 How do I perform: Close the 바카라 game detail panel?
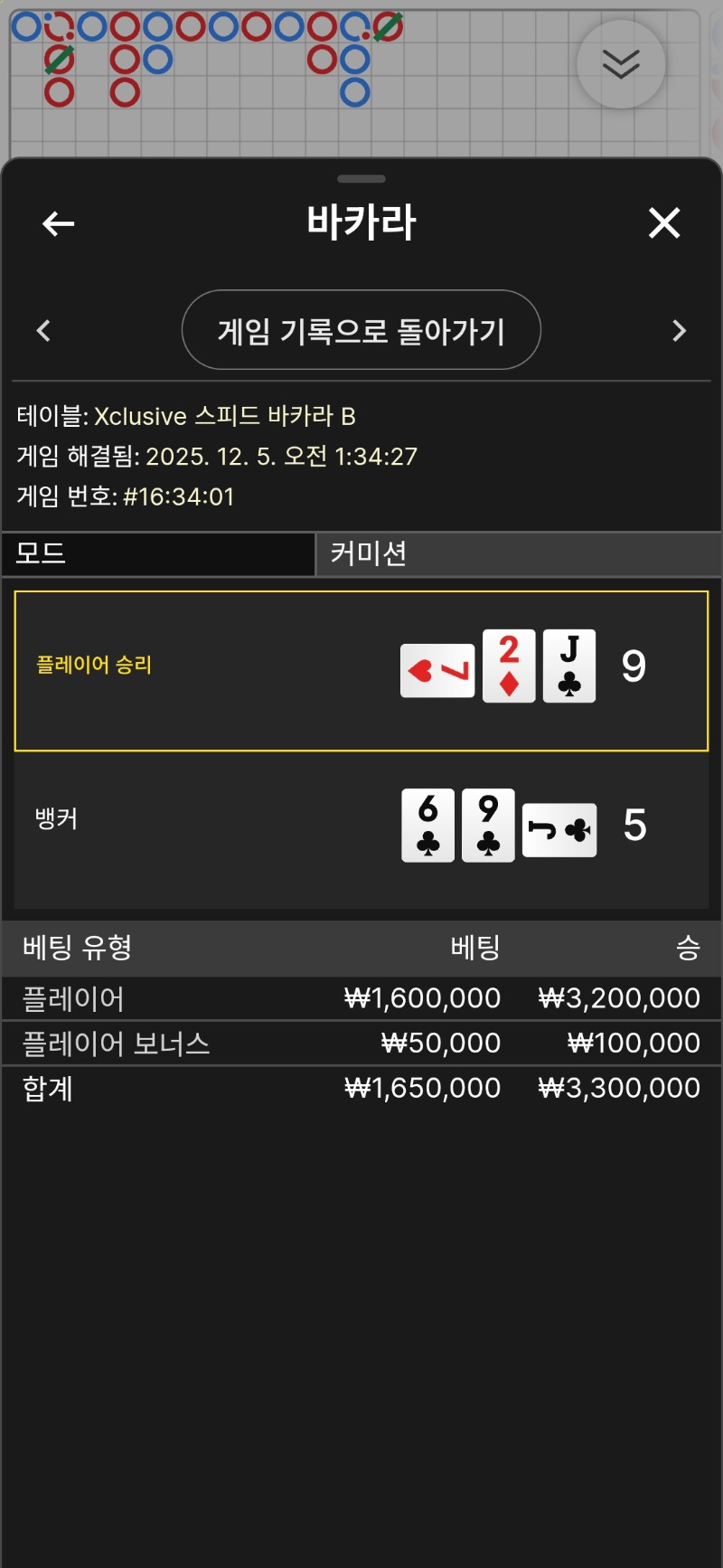(x=664, y=222)
